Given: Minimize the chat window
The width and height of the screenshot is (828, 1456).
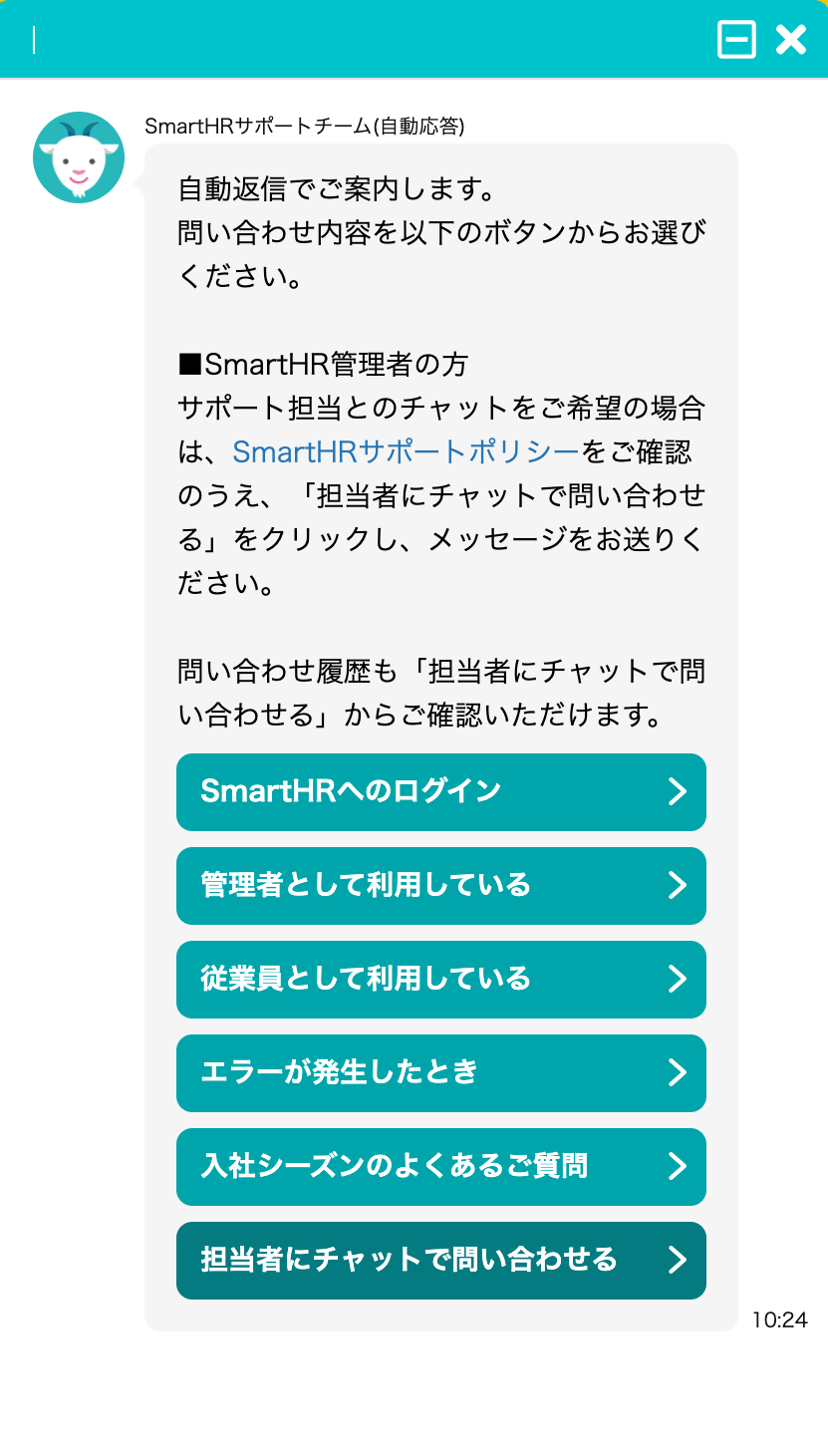Looking at the screenshot, I should (736, 40).
